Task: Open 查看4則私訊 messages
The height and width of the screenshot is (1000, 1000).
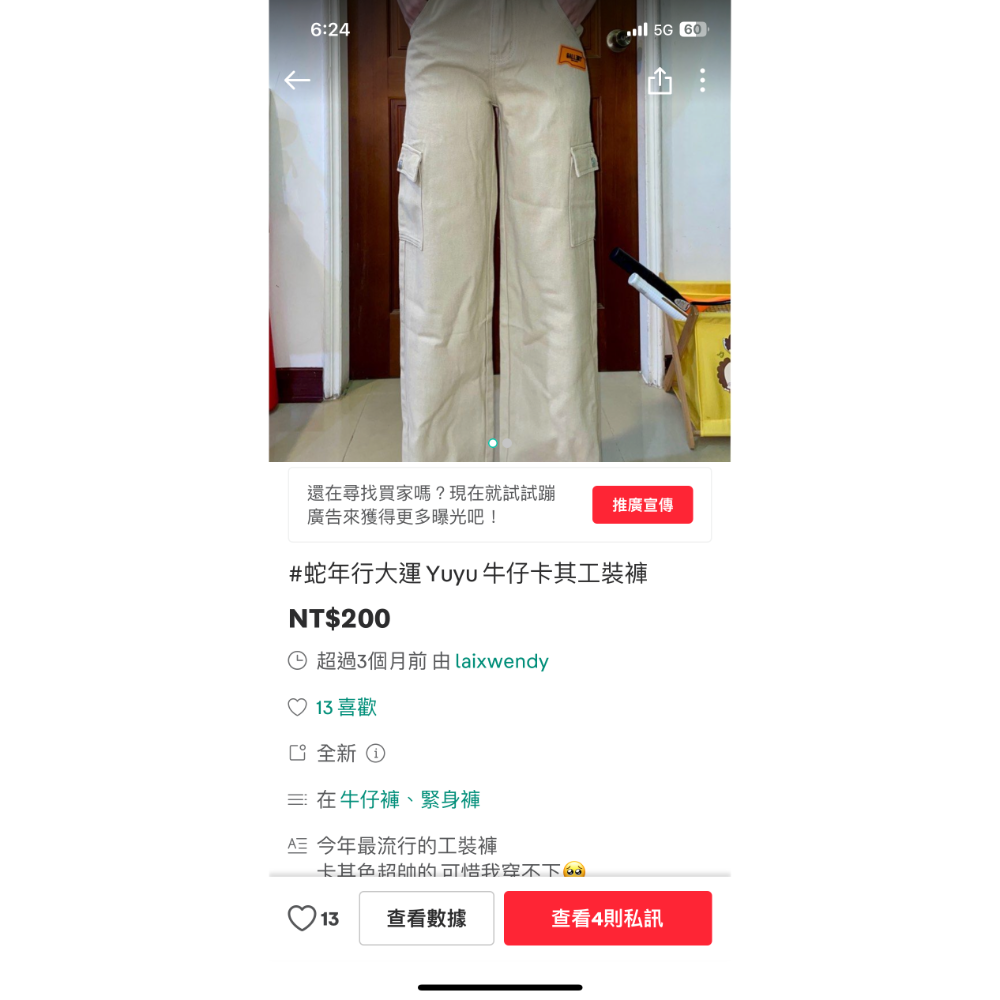Action: point(607,918)
